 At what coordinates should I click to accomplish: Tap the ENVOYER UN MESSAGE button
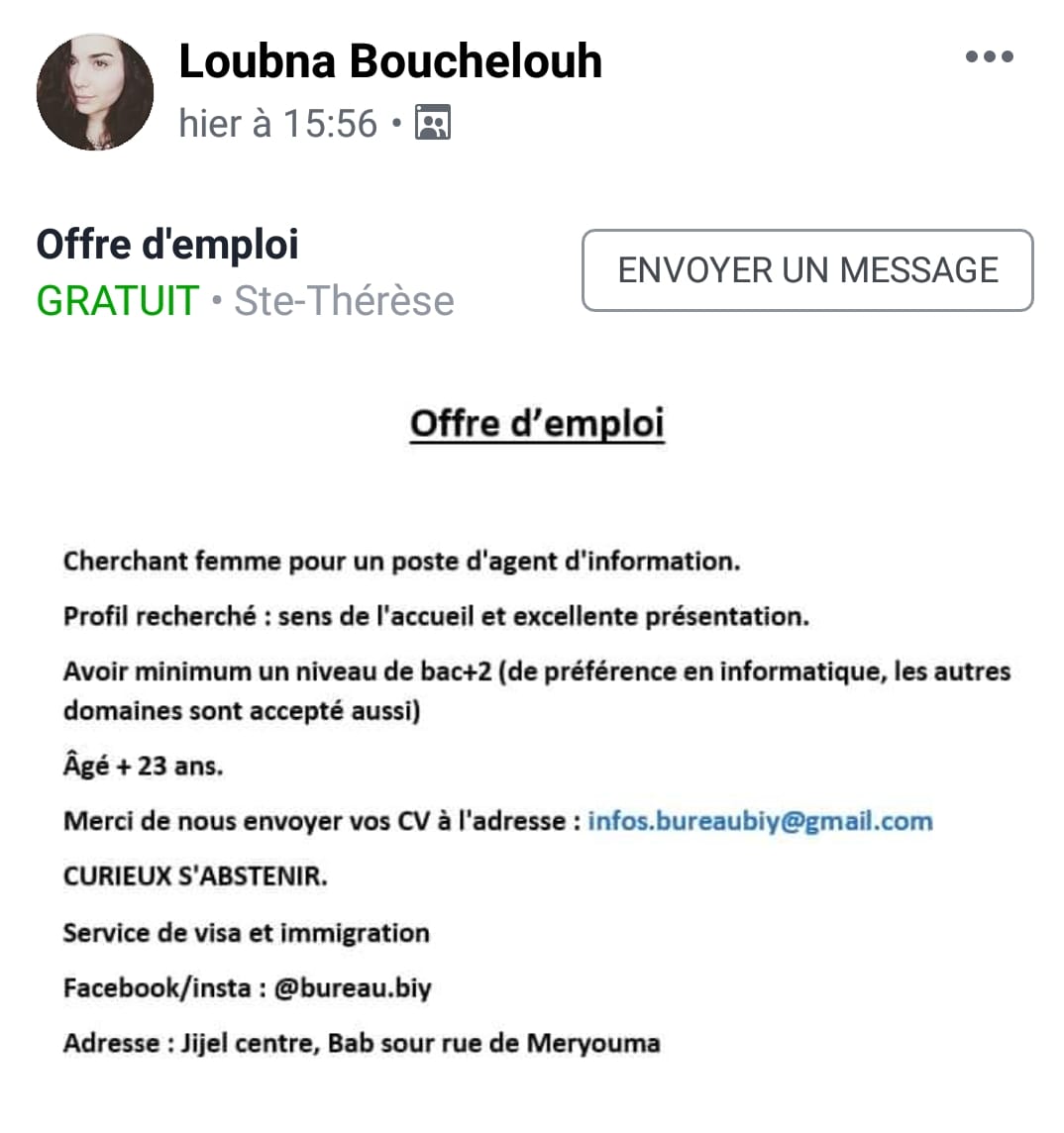click(x=807, y=270)
